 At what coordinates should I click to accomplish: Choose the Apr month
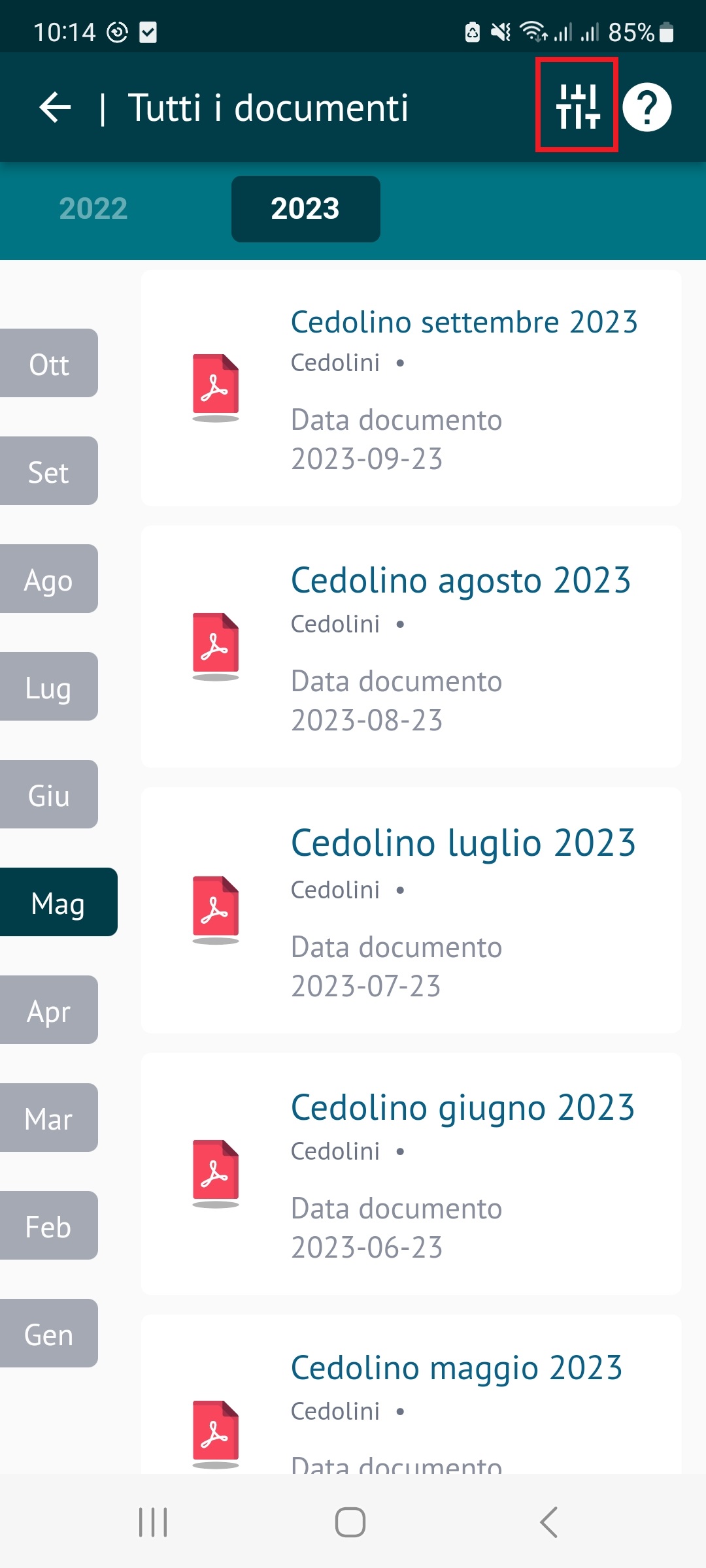coord(49,1011)
